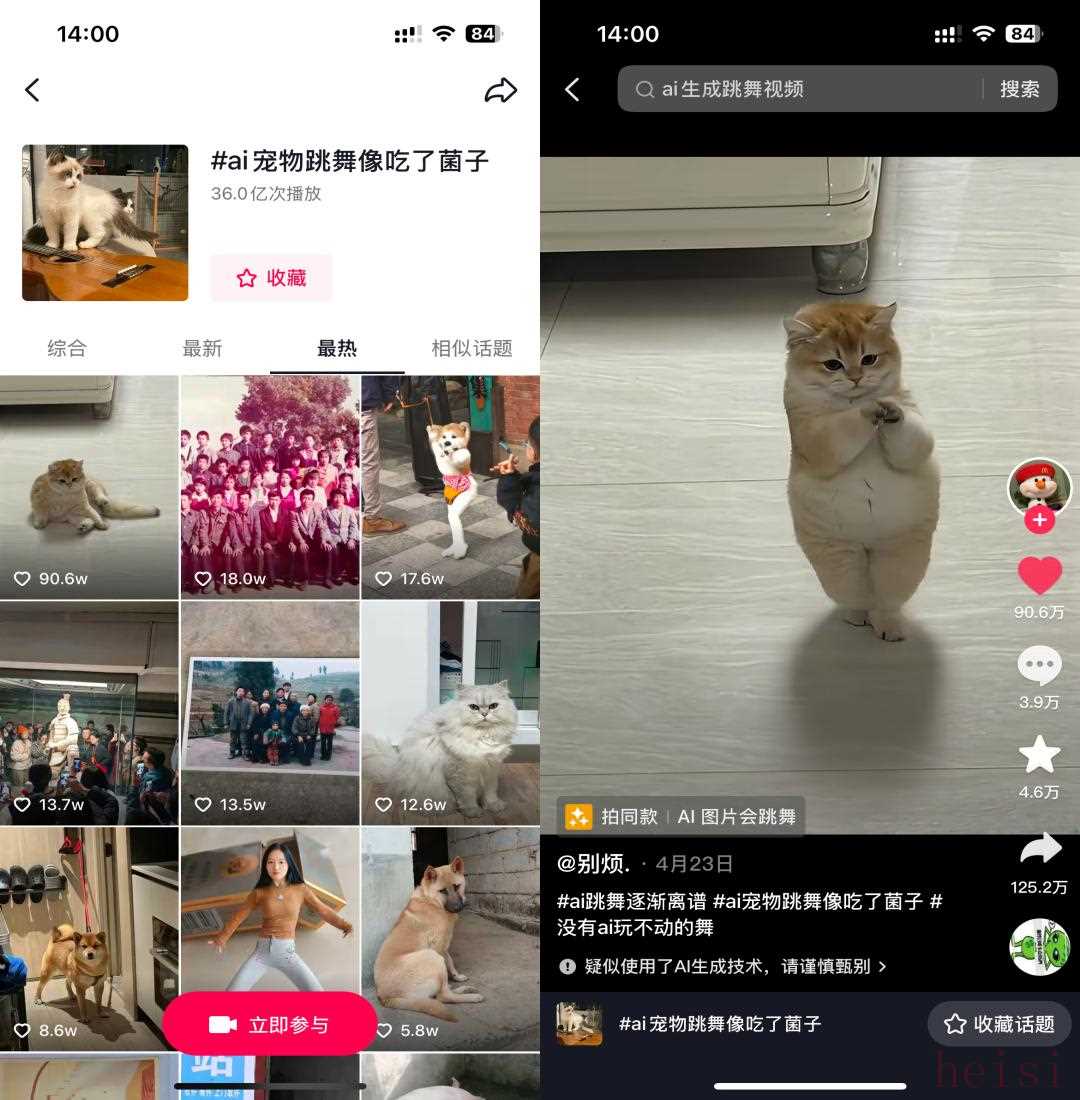
Task: Open the dancing dog video with 17.6w likes
Action: point(450,487)
